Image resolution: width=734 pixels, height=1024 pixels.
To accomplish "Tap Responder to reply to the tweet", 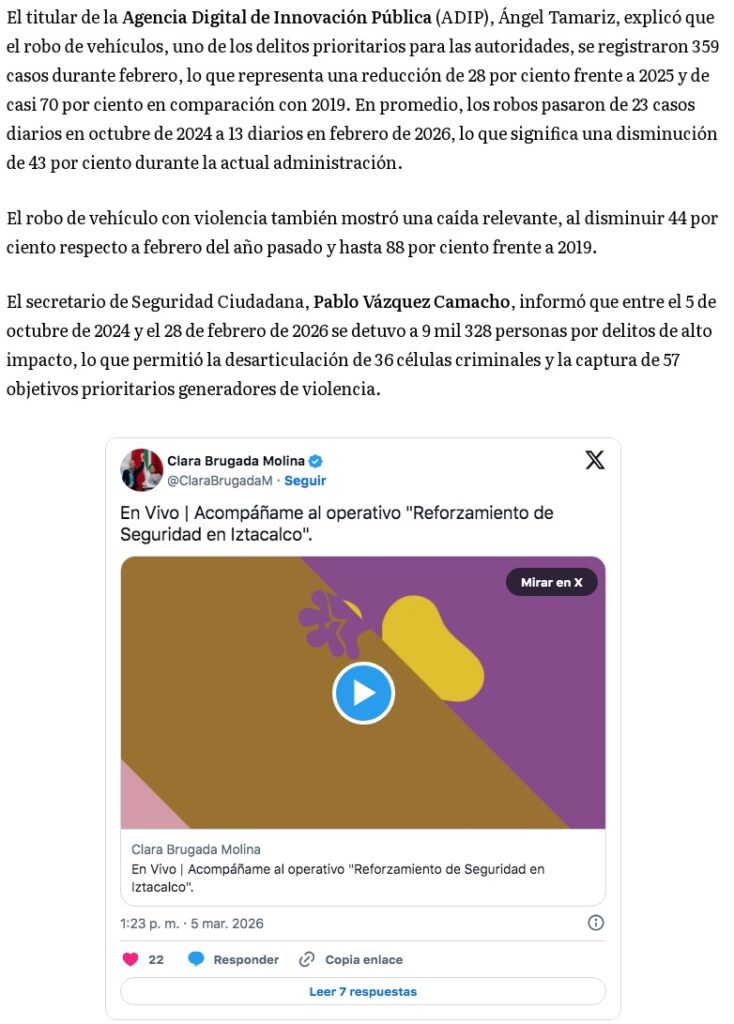I will pos(233,959).
